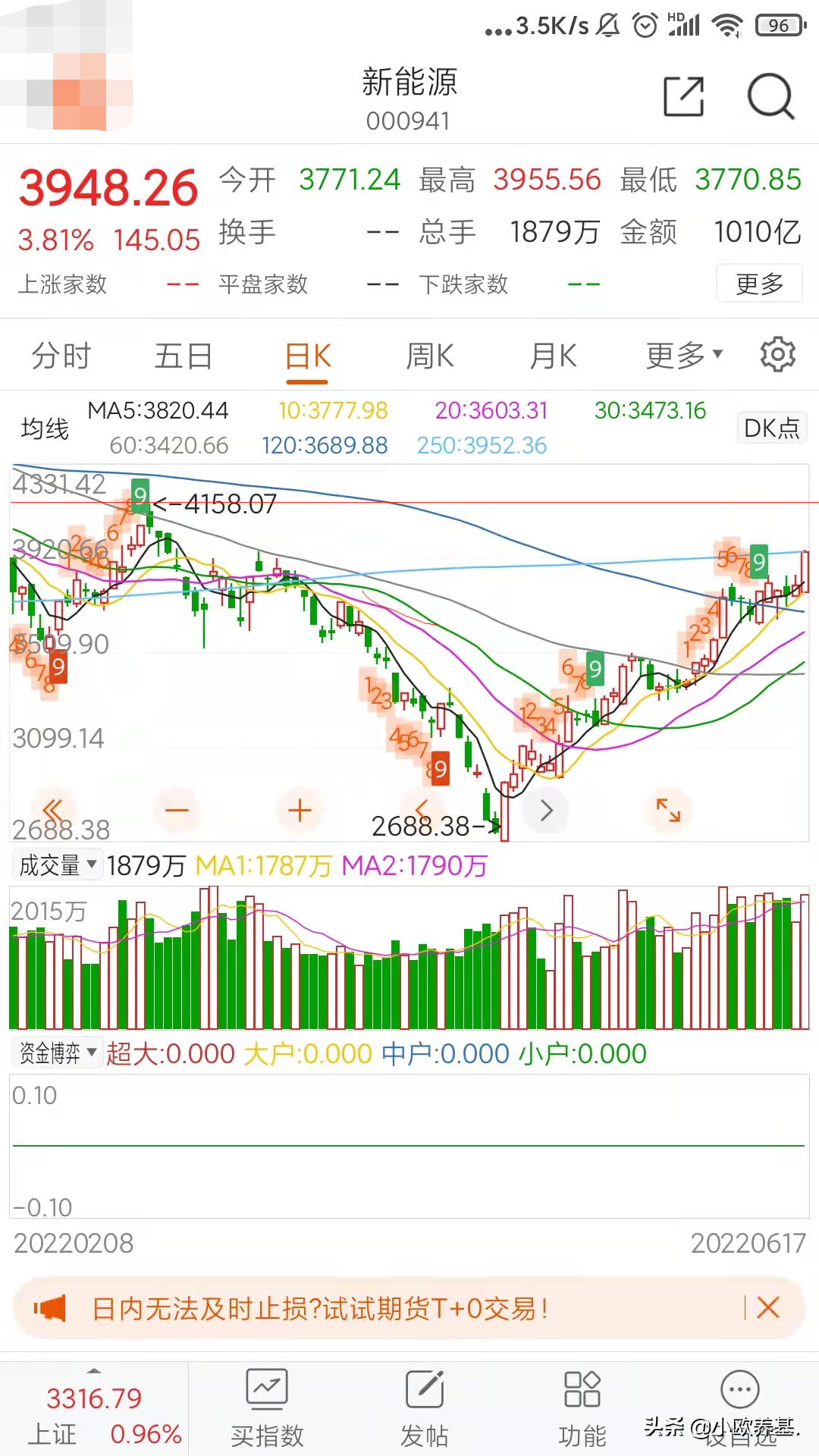Dismiss the promotion banner with its X
This screenshot has width=819, height=1456.
pos(768,1307)
